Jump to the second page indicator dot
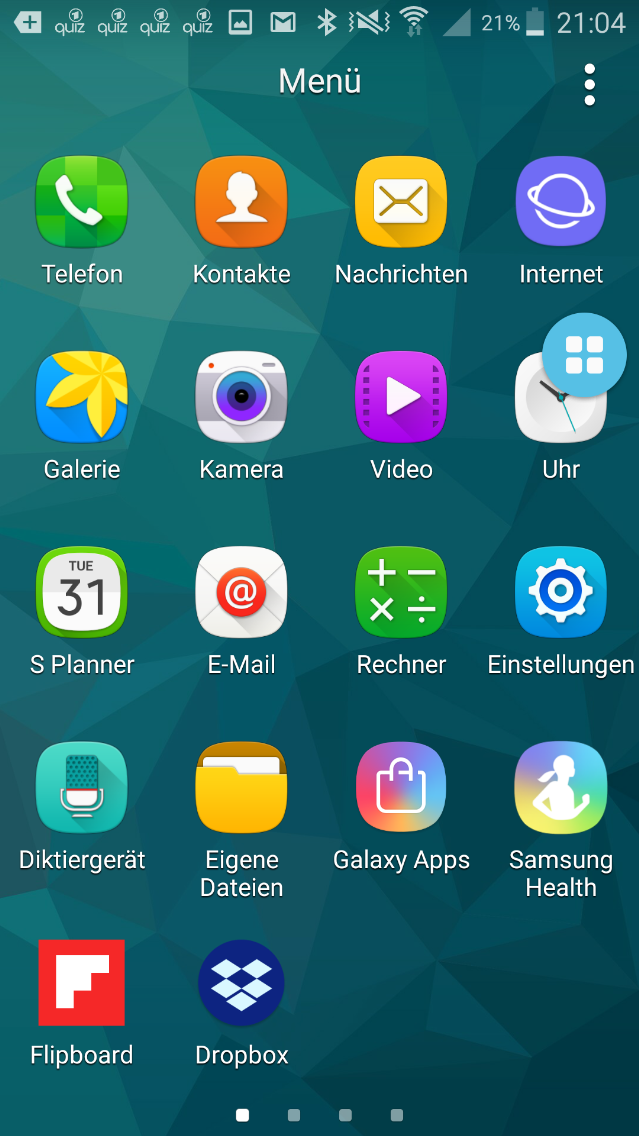This screenshot has width=639, height=1136. click(x=294, y=1114)
